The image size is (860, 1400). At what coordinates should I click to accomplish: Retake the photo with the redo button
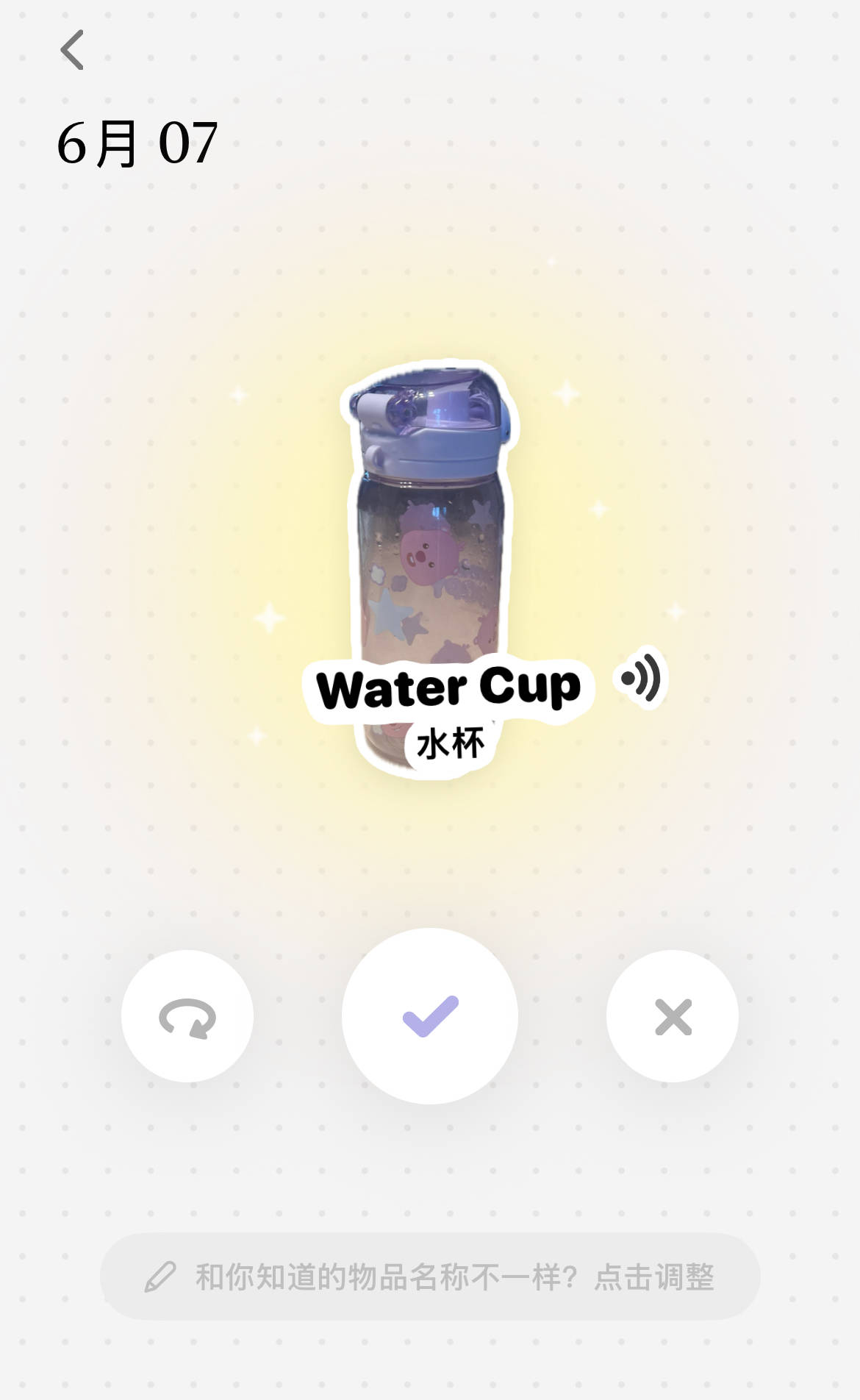(187, 1016)
